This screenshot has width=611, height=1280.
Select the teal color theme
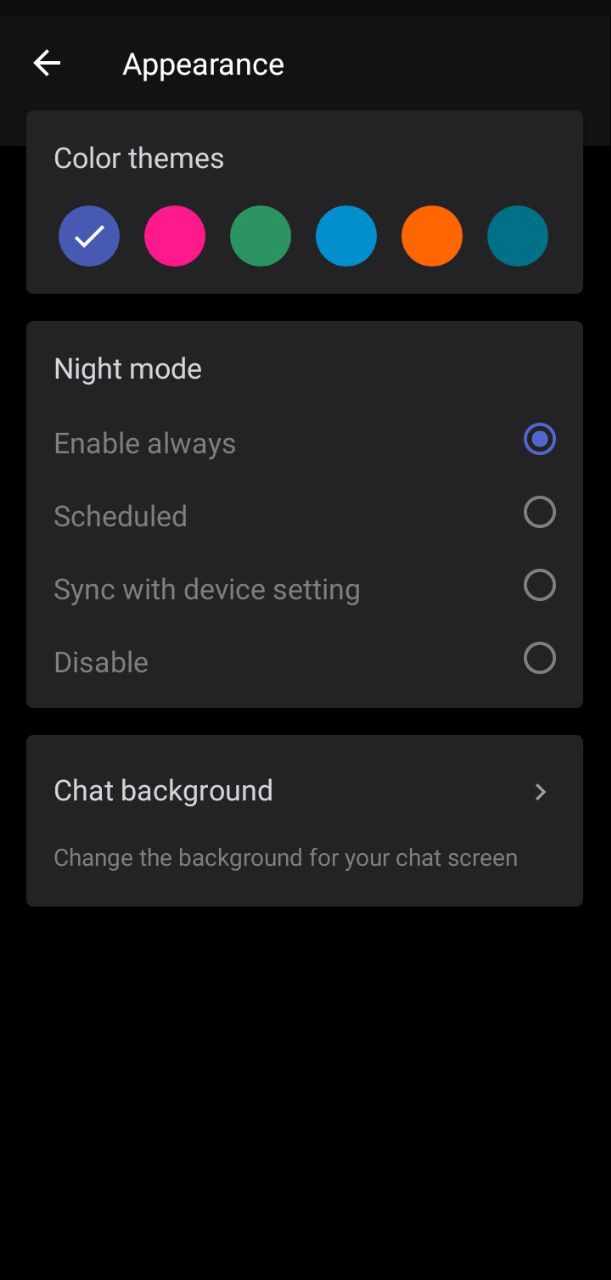[x=518, y=236]
